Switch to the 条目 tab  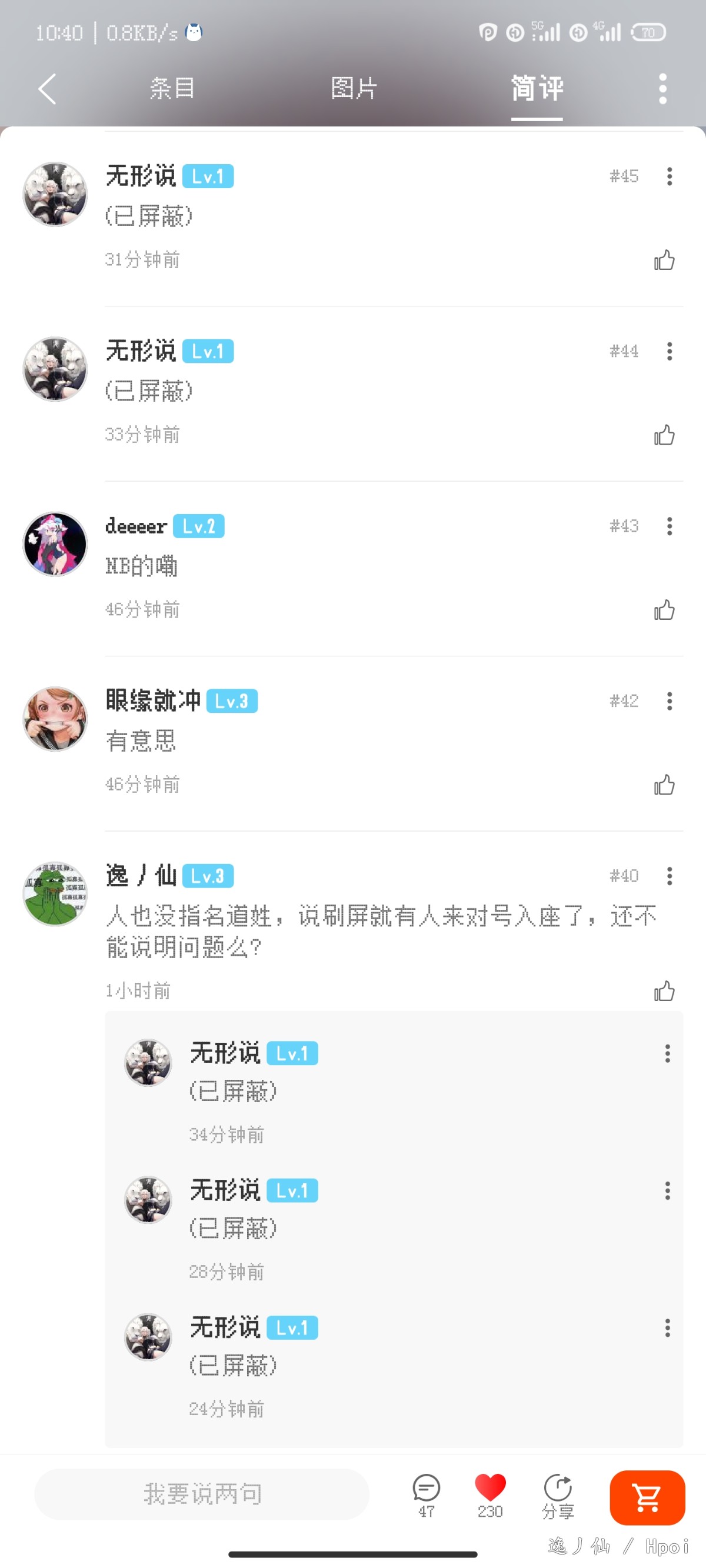(172, 88)
